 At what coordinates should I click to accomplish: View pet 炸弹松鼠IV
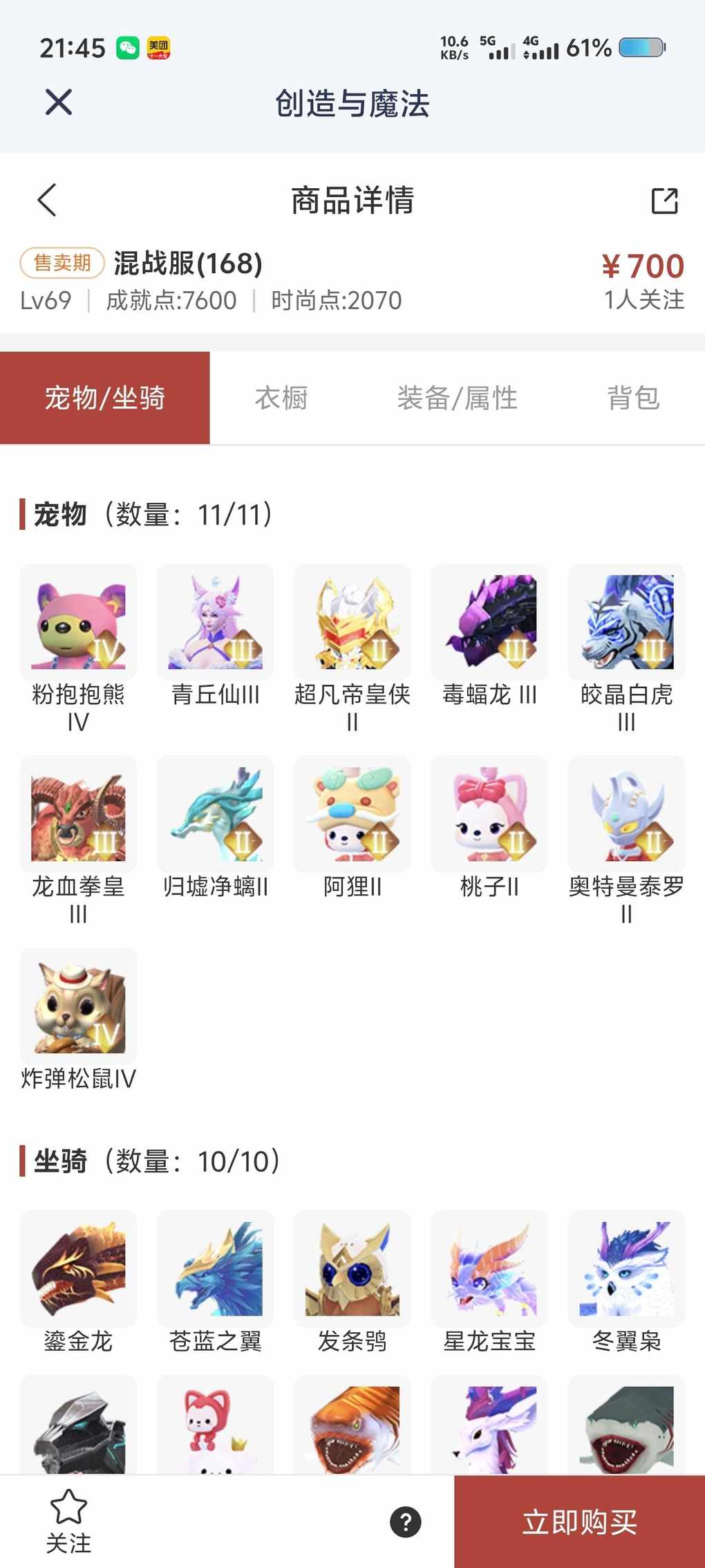[78, 1006]
